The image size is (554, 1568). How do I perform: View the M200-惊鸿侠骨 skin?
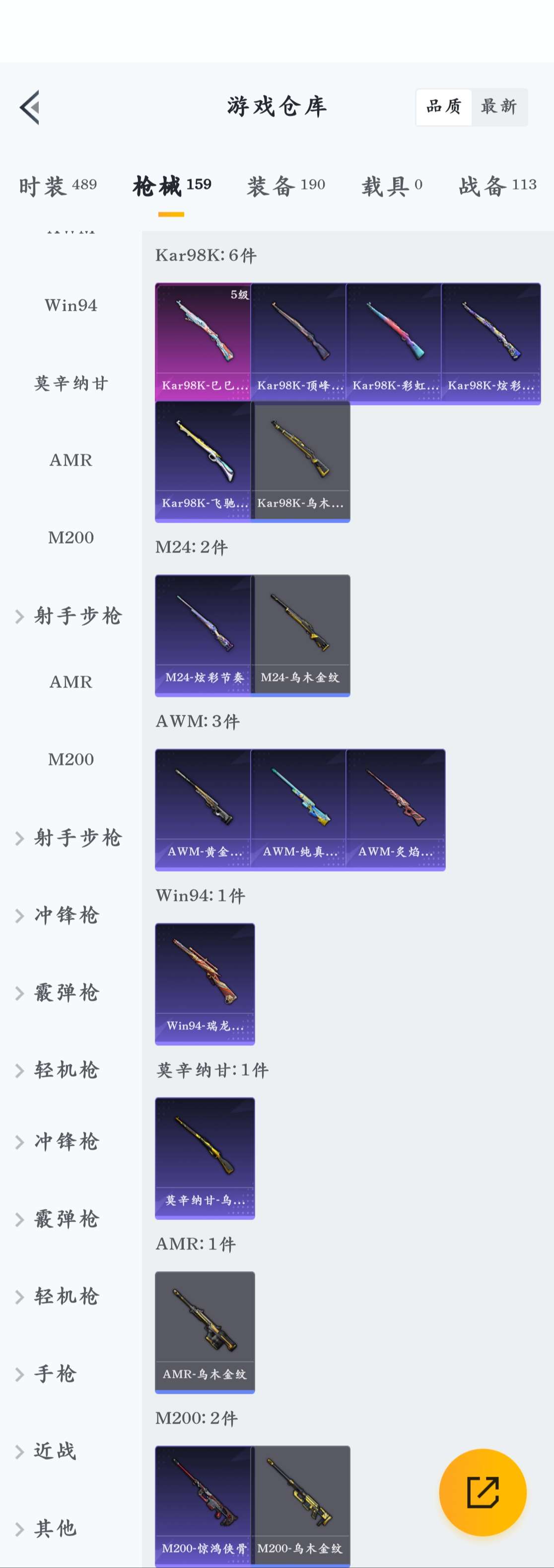(x=204, y=1504)
